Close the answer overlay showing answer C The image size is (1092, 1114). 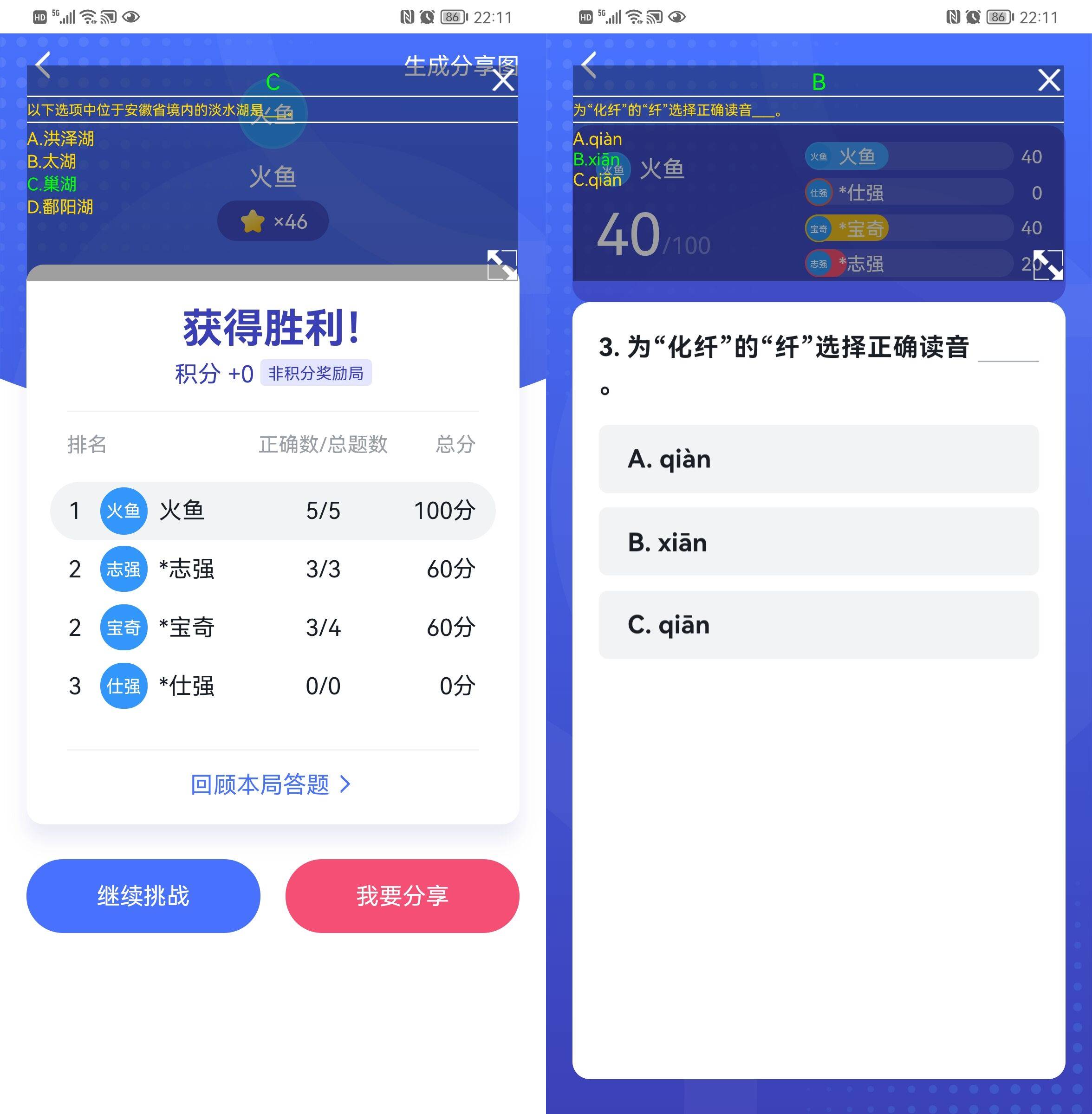click(503, 81)
